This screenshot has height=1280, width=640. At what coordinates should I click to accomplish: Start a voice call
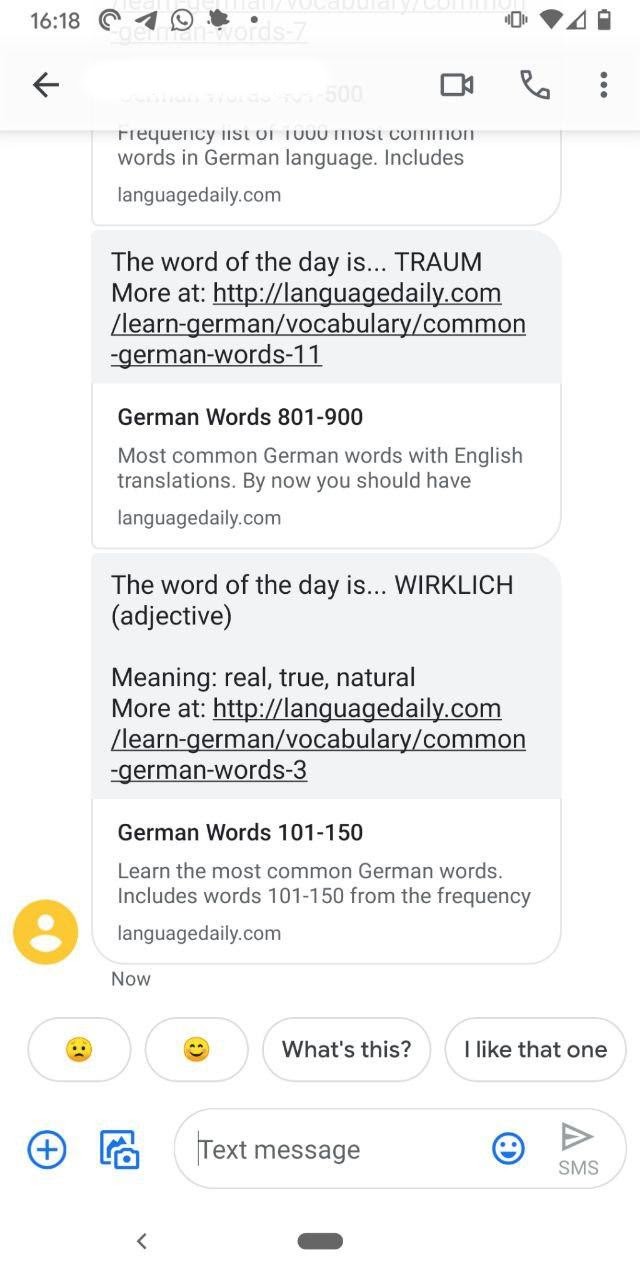(x=535, y=86)
